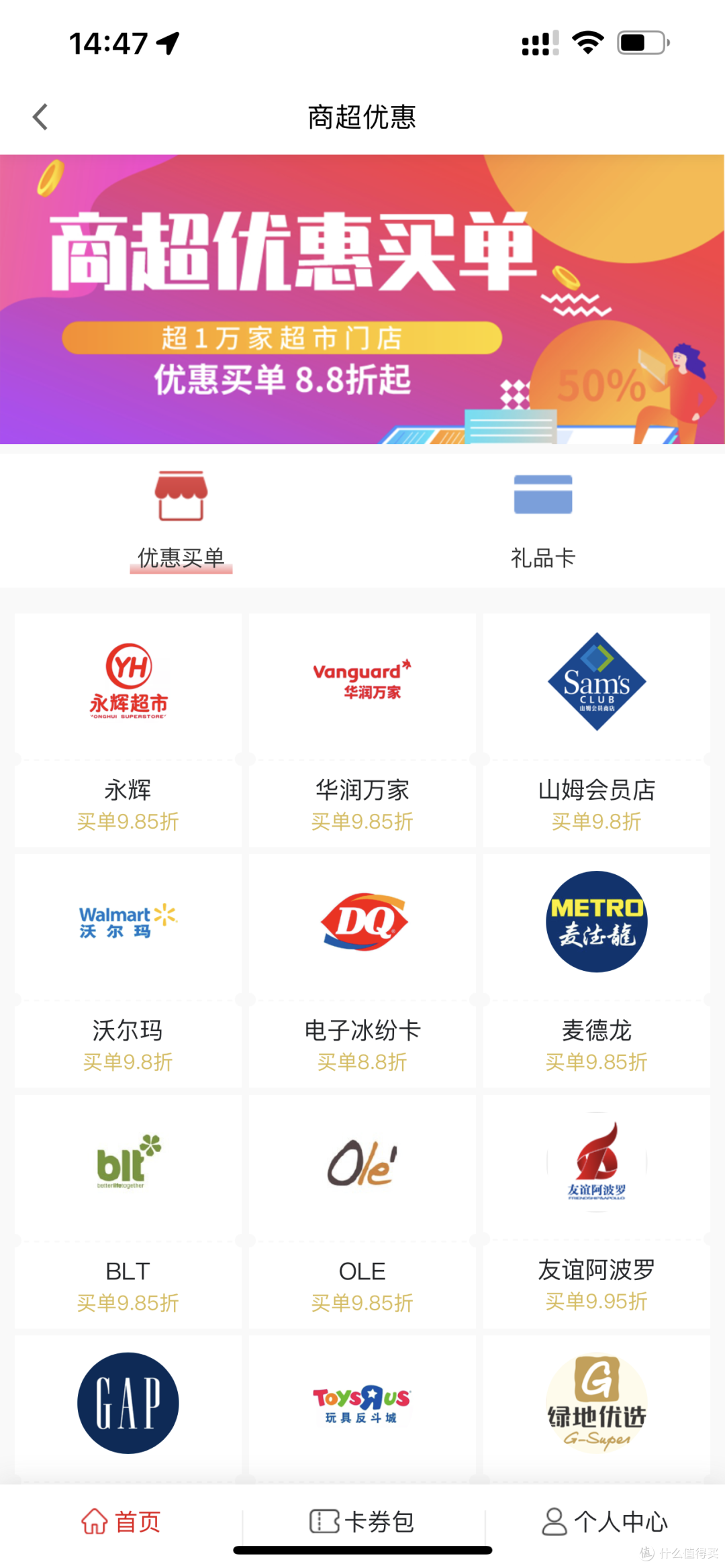The height and width of the screenshot is (1568, 725).
Task: Open the 华润万家 Vanguard card
Action: click(362, 730)
